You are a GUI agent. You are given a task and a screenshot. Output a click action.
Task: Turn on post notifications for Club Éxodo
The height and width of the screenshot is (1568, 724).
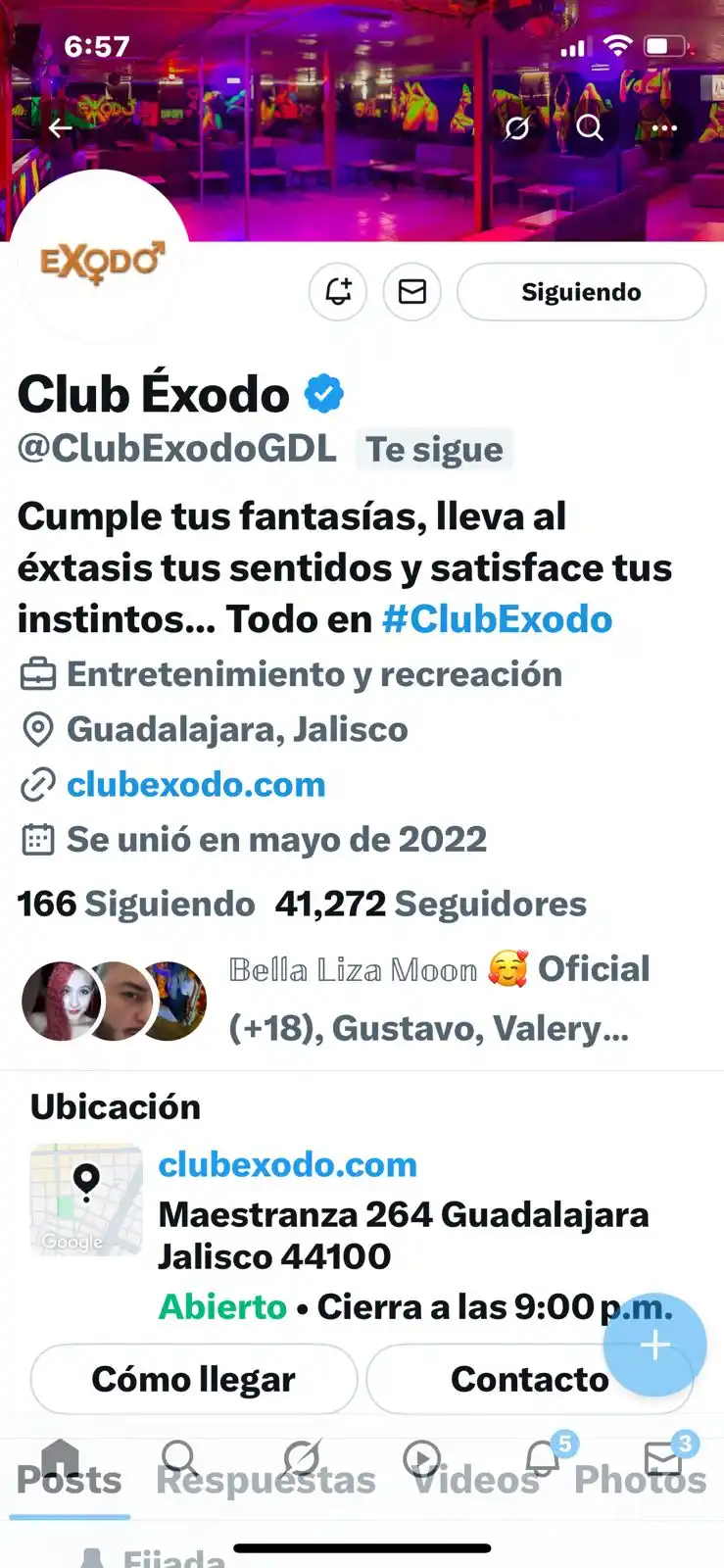[x=338, y=292]
